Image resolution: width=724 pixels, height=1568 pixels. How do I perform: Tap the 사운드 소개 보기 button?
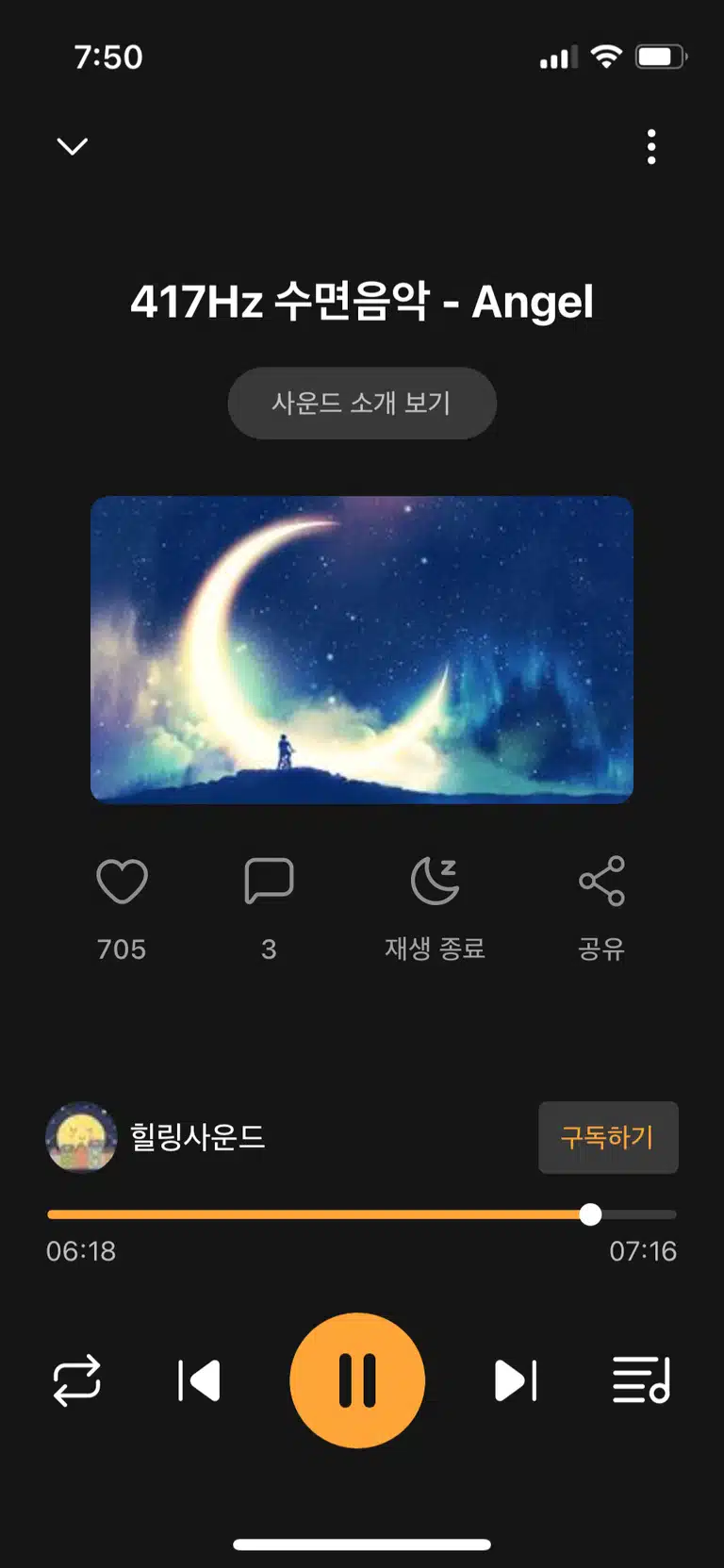tap(362, 403)
